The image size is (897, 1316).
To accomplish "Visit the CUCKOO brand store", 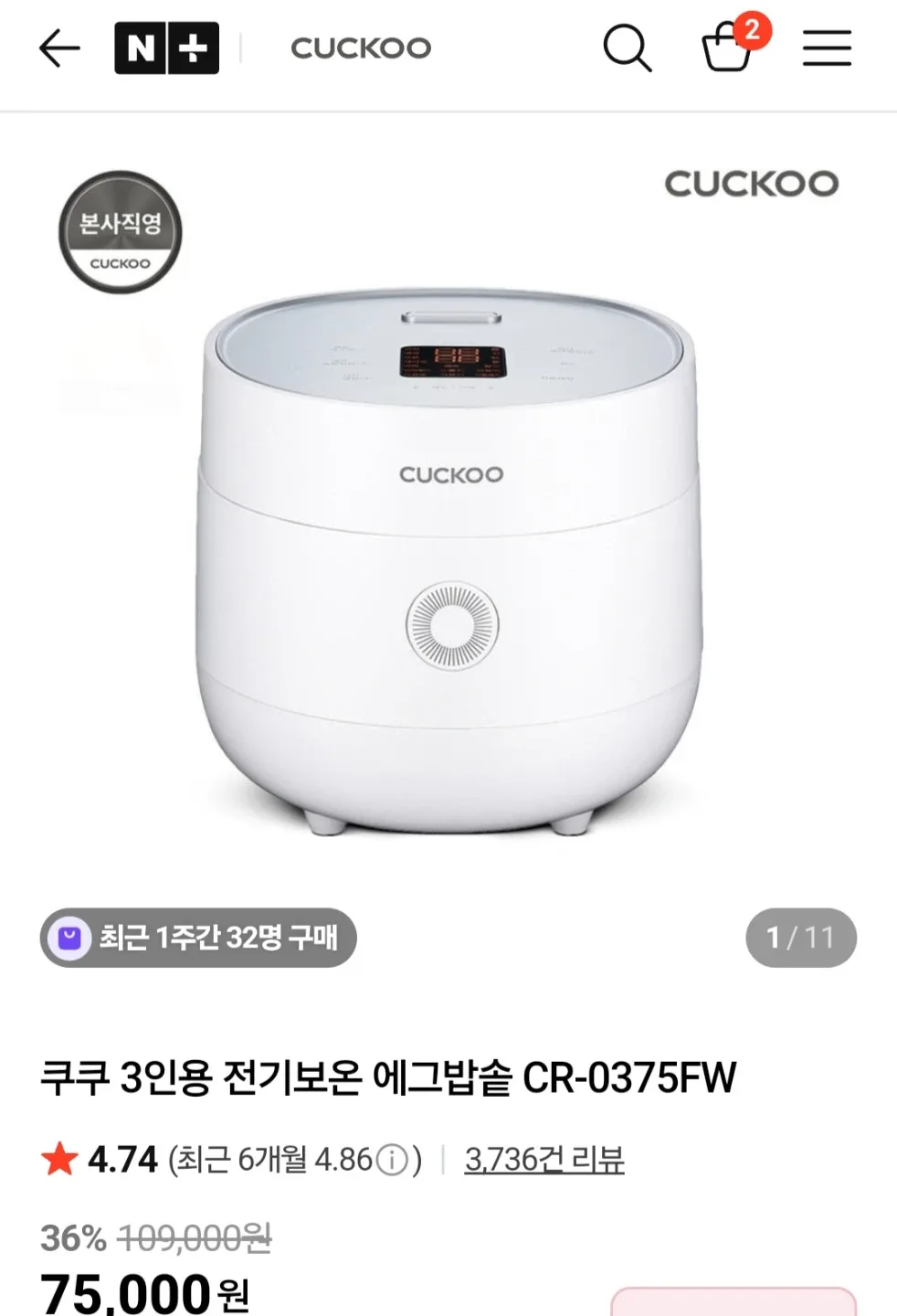I will [361, 48].
